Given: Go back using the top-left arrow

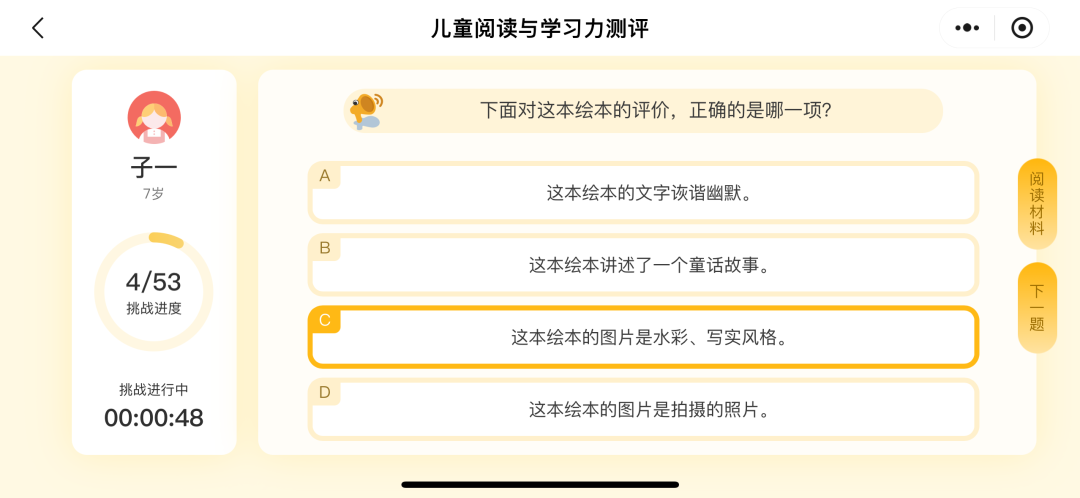Looking at the screenshot, I should [38, 28].
